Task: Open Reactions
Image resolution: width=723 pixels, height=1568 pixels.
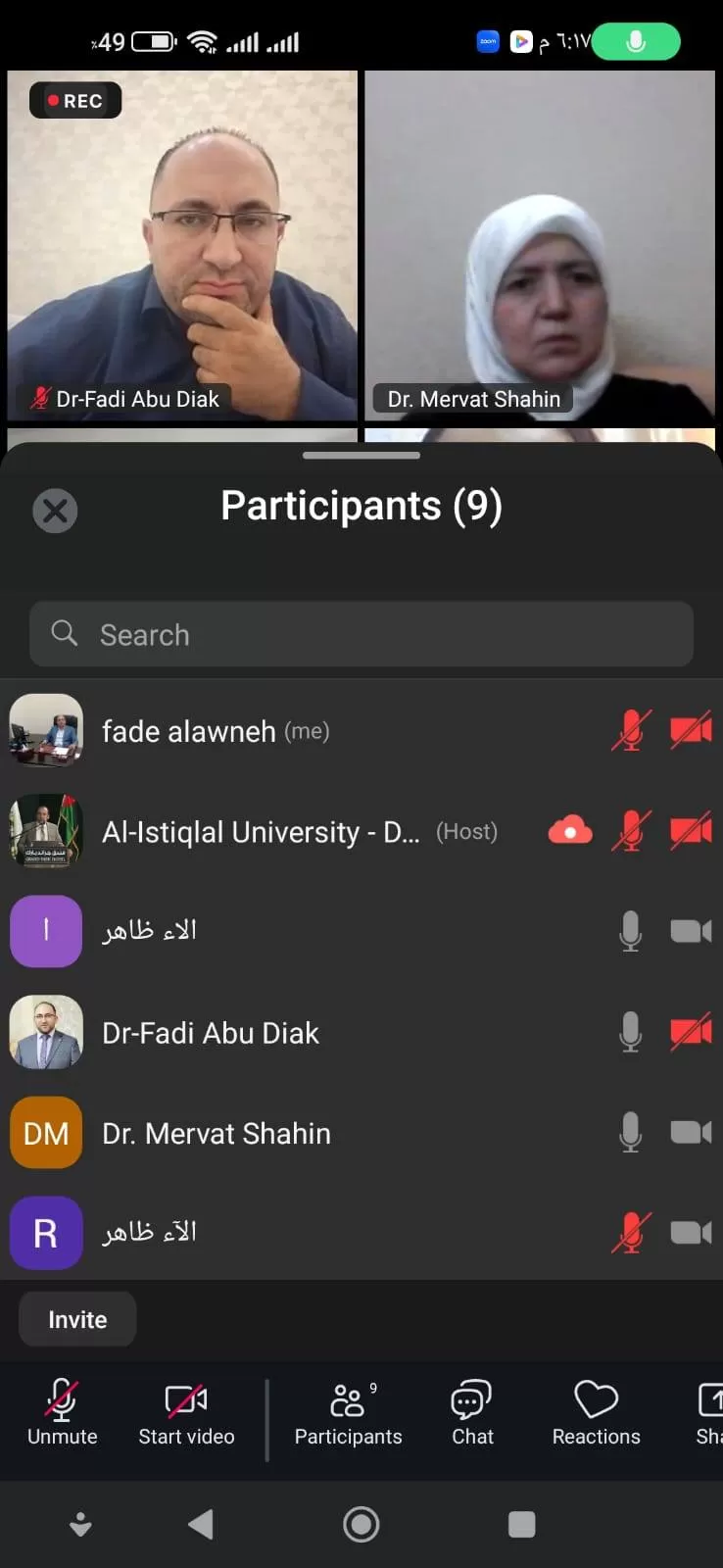Action: [596, 1412]
